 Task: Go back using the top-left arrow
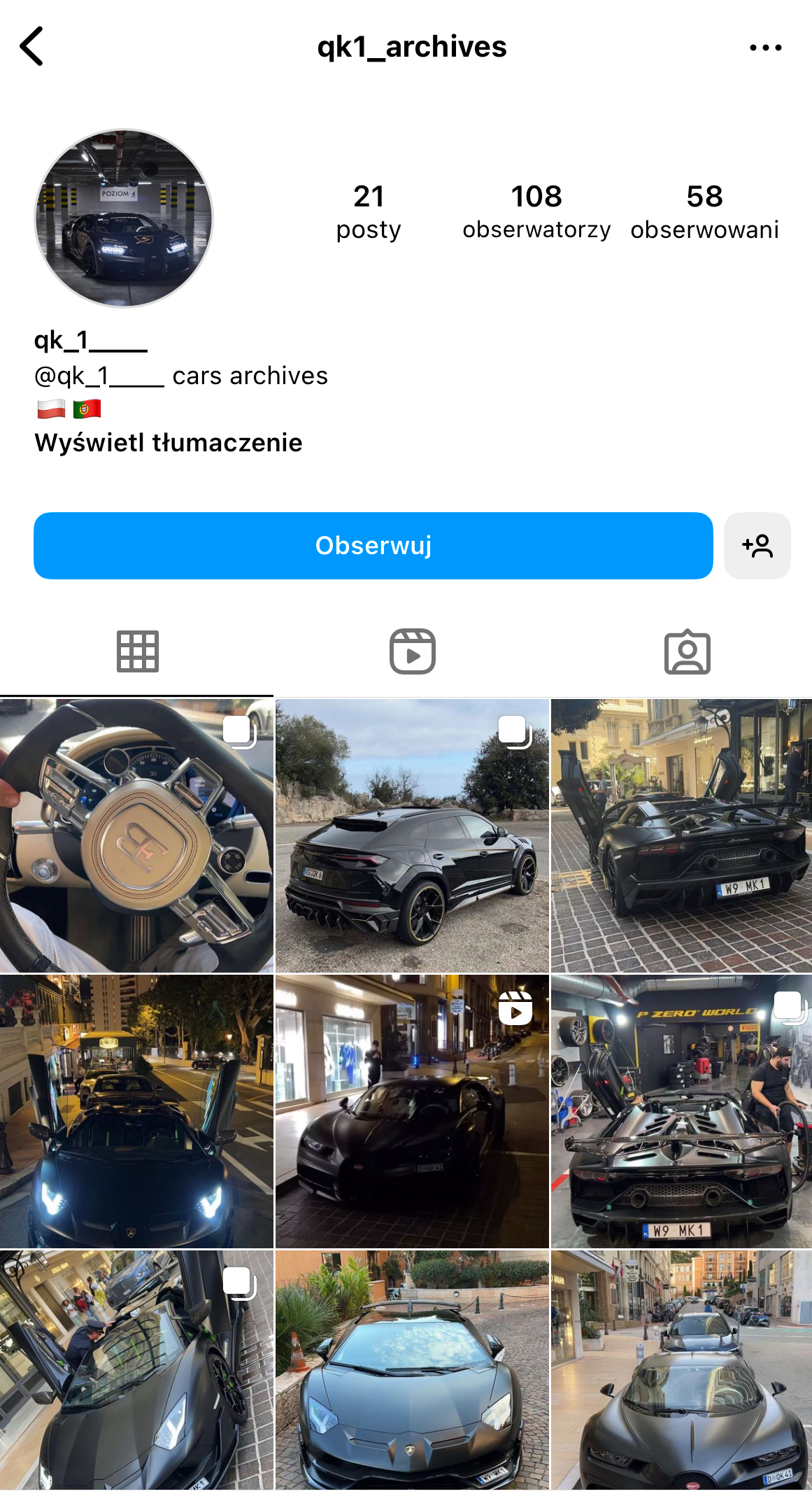[x=32, y=47]
